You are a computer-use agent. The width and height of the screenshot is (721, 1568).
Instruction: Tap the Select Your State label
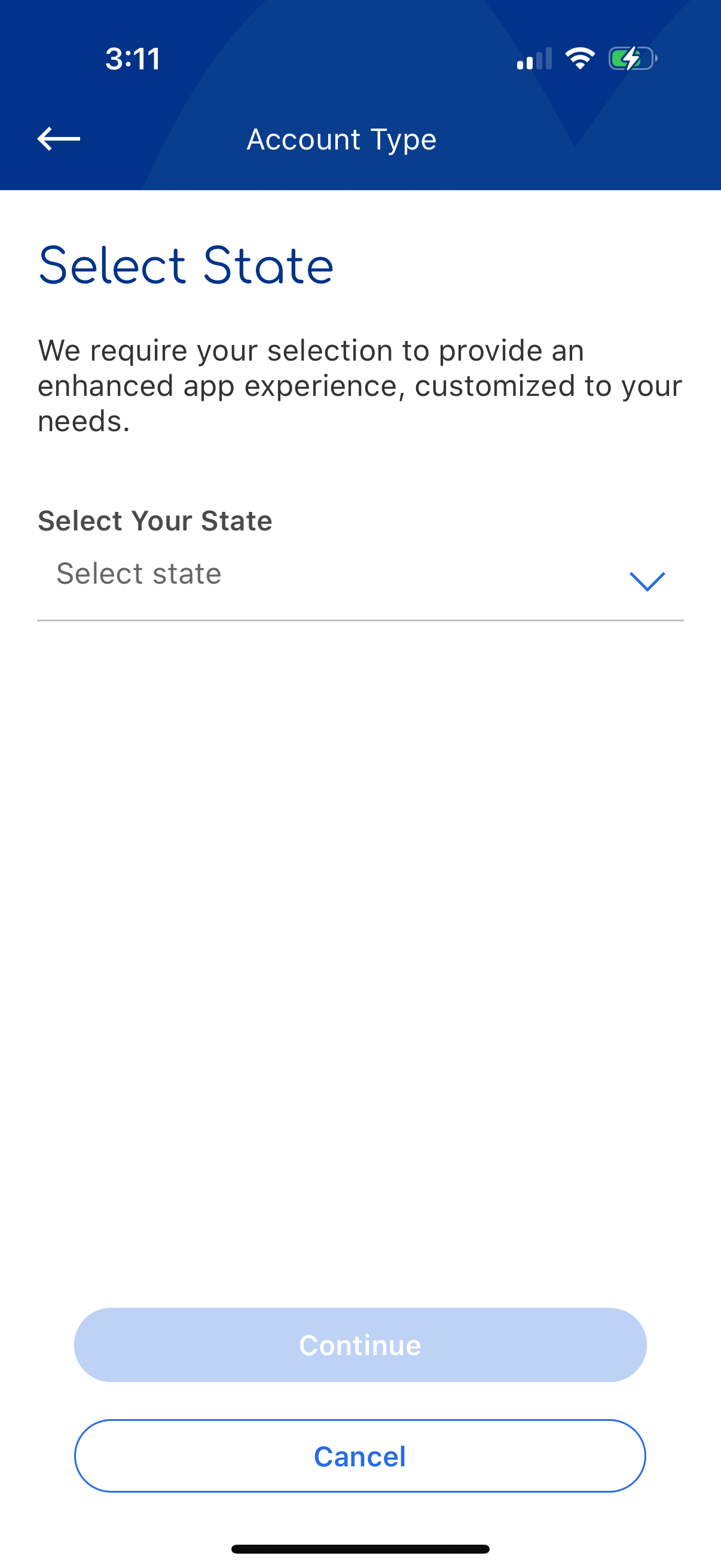point(155,520)
